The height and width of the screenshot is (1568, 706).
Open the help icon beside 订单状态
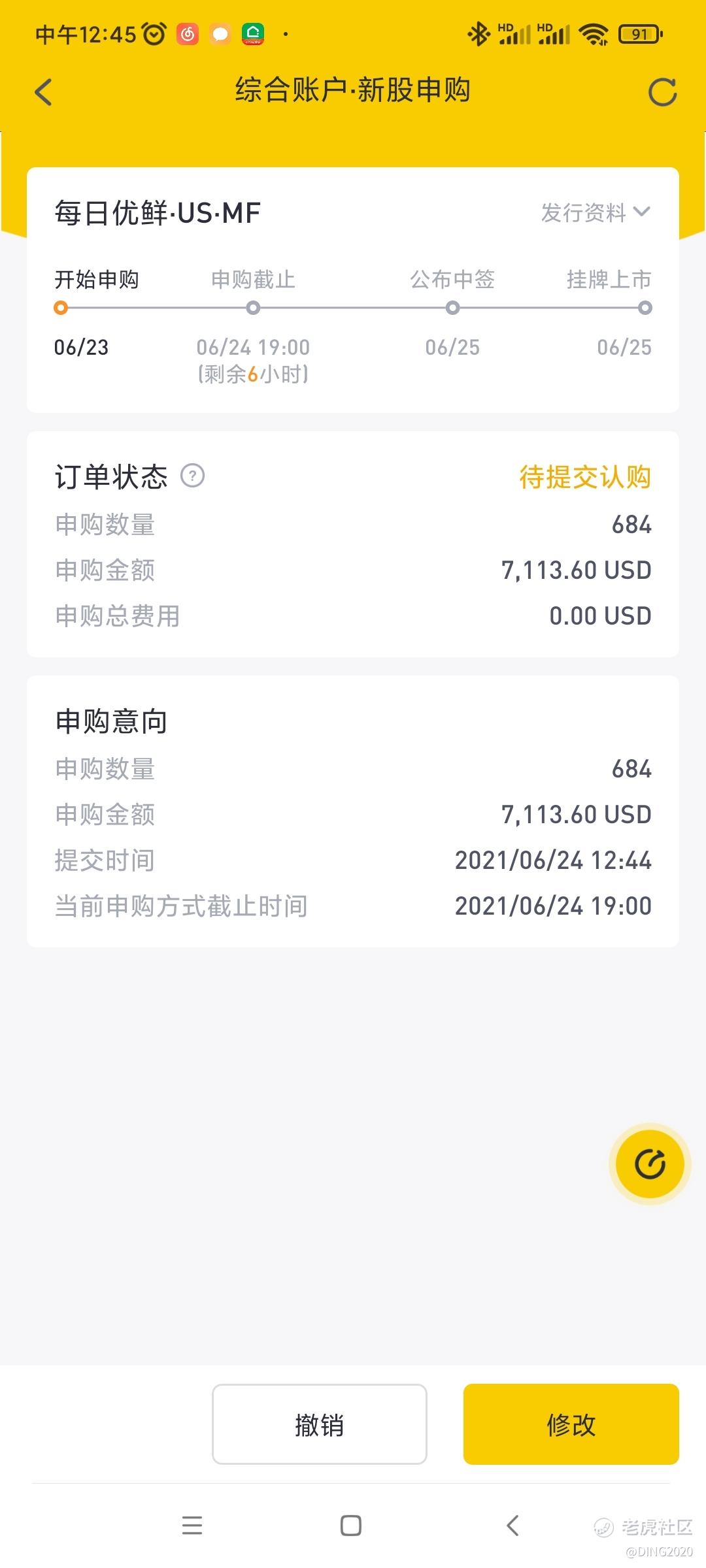(192, 476)
